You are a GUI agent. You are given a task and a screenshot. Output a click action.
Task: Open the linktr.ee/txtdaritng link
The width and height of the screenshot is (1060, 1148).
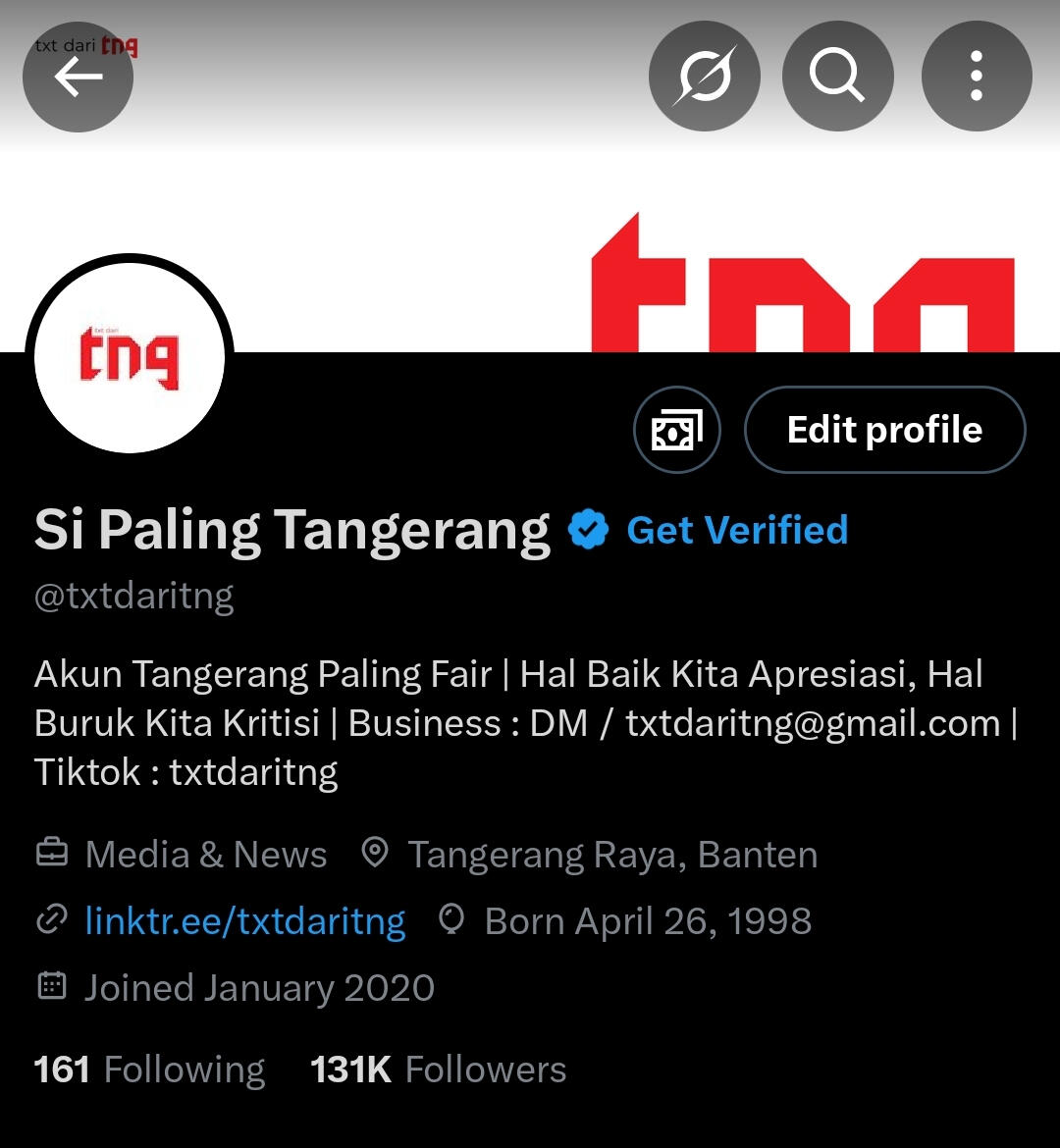(244, 921)
